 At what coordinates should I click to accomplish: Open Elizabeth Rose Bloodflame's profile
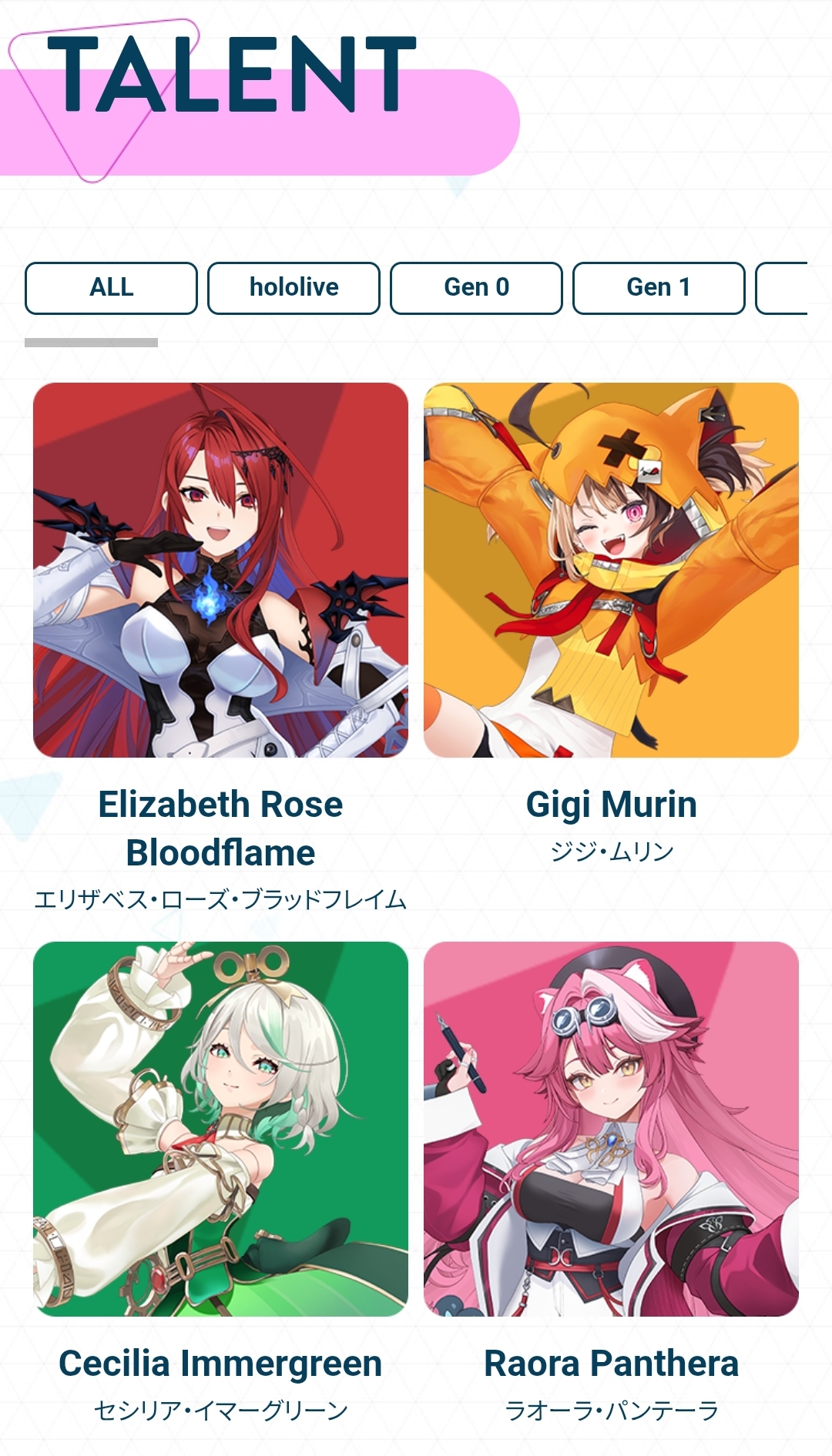coord(220,570)
